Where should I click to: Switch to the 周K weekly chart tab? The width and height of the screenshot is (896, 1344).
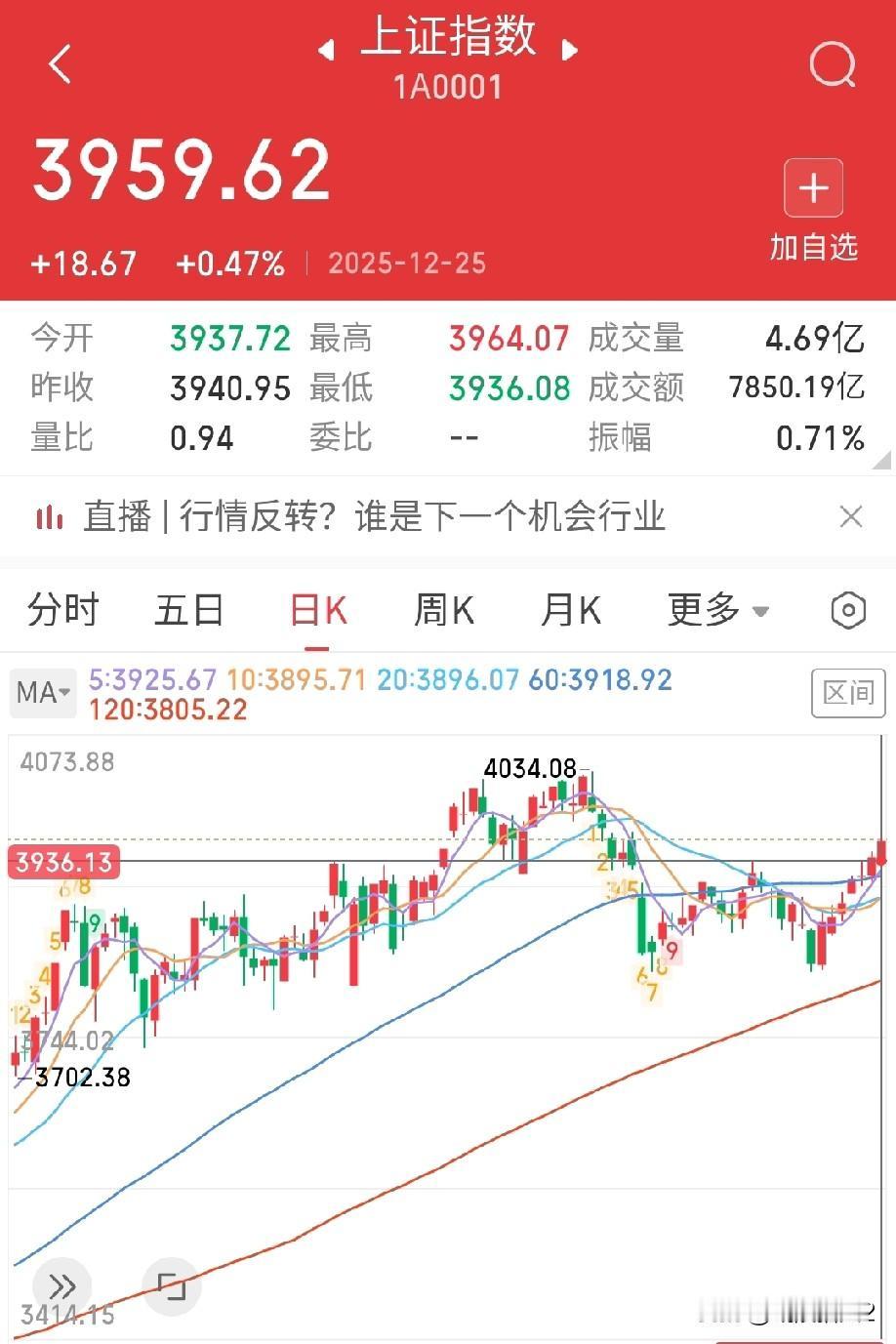point(442,609)
